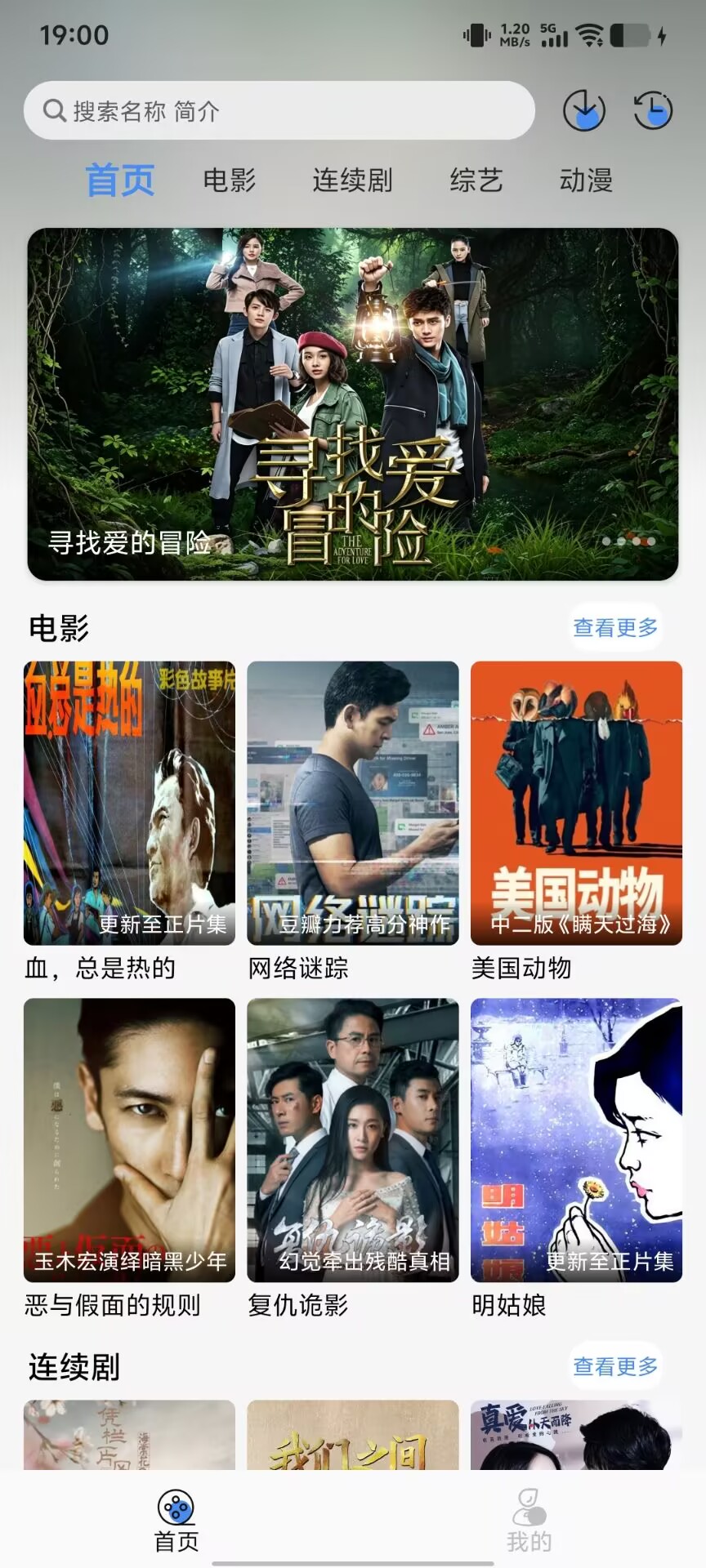Switch to the 连续剧 top tab
The height and width of the screenshot is (1568, 706).
pos(352,180)
